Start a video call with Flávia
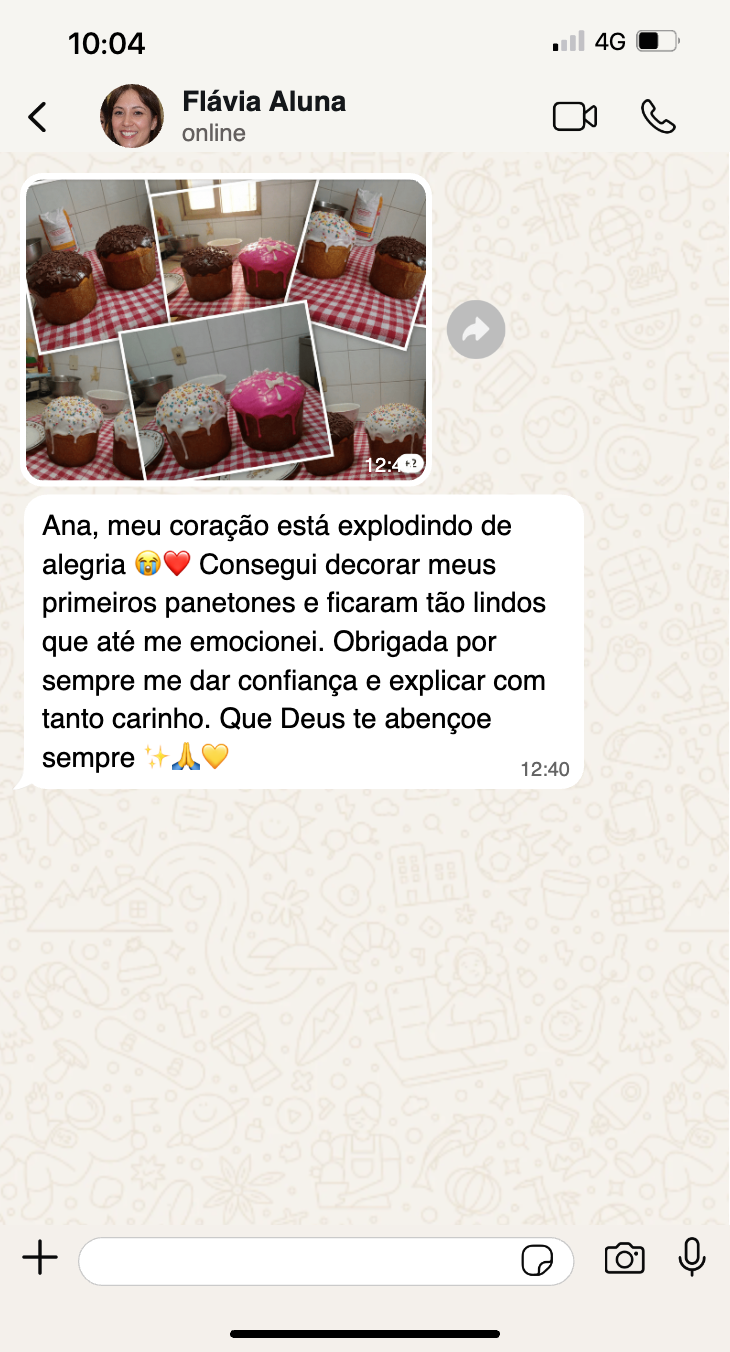730x1352 pixels. [x=575, y=117]
